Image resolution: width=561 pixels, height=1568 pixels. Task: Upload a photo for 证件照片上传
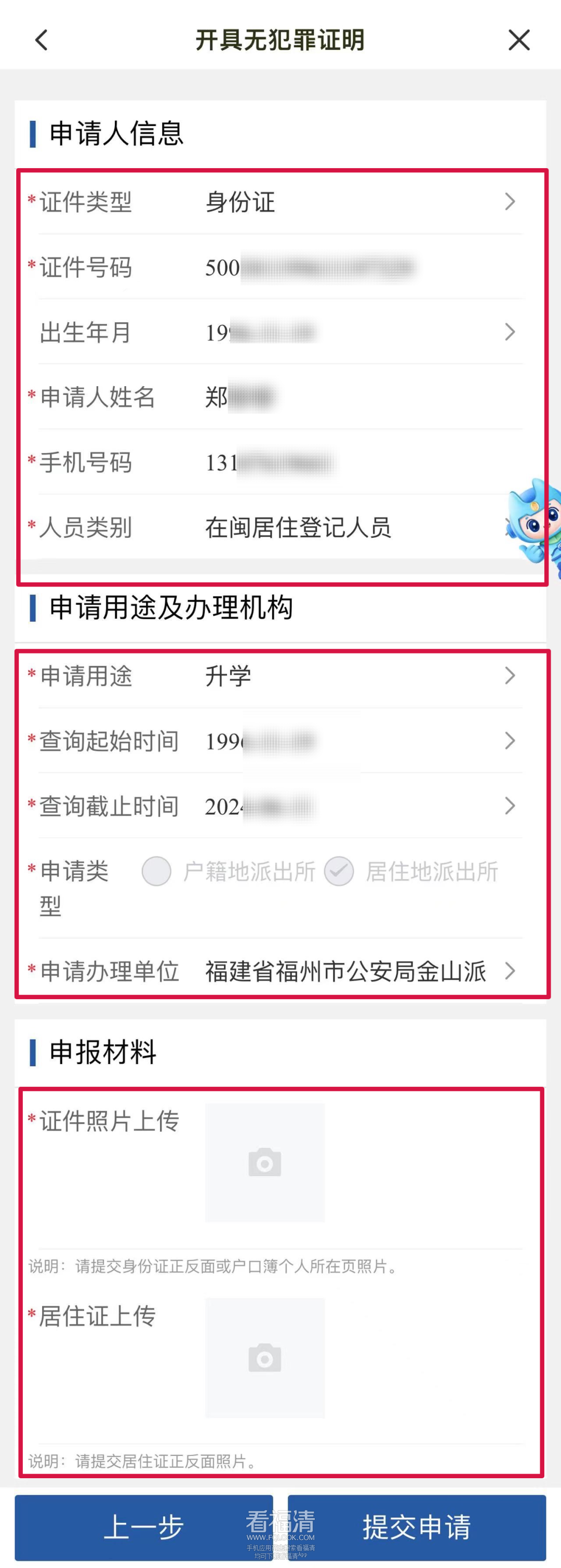[x=264, y=1163]
